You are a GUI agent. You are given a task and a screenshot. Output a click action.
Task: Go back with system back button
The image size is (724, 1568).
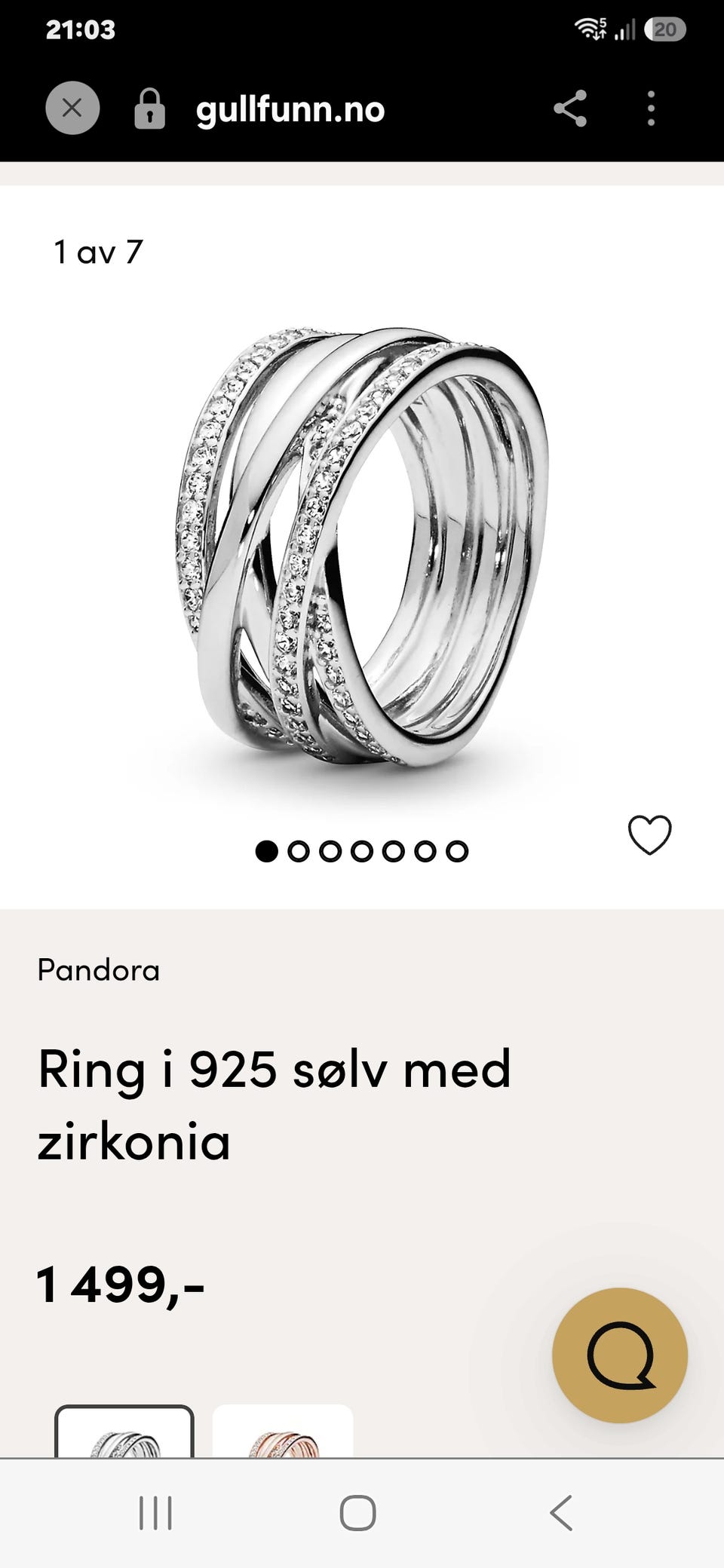pyautogui.click(x=561, y=1512)
